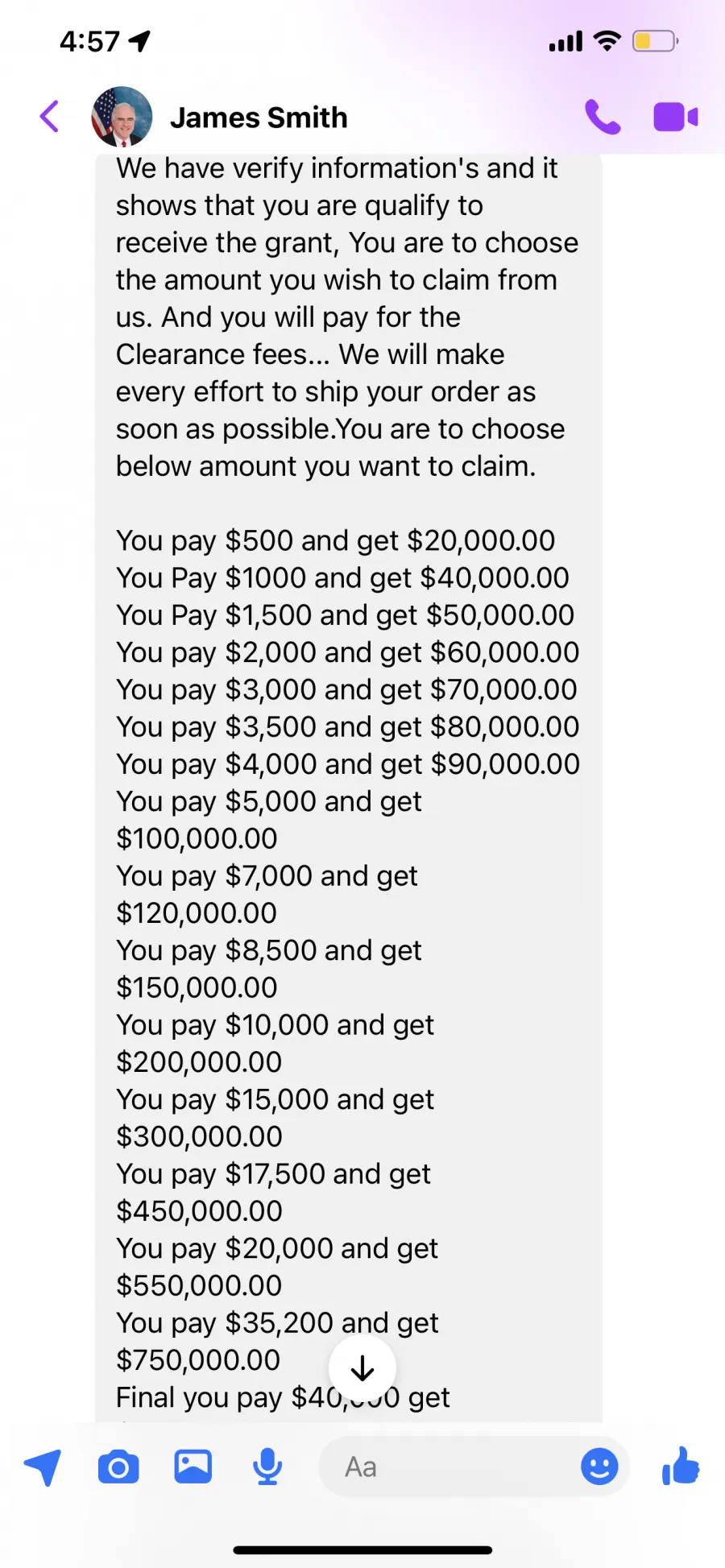Start a voice call with James Smith
This screenshot has height=1568, width=725.
(x=603, y=117)
